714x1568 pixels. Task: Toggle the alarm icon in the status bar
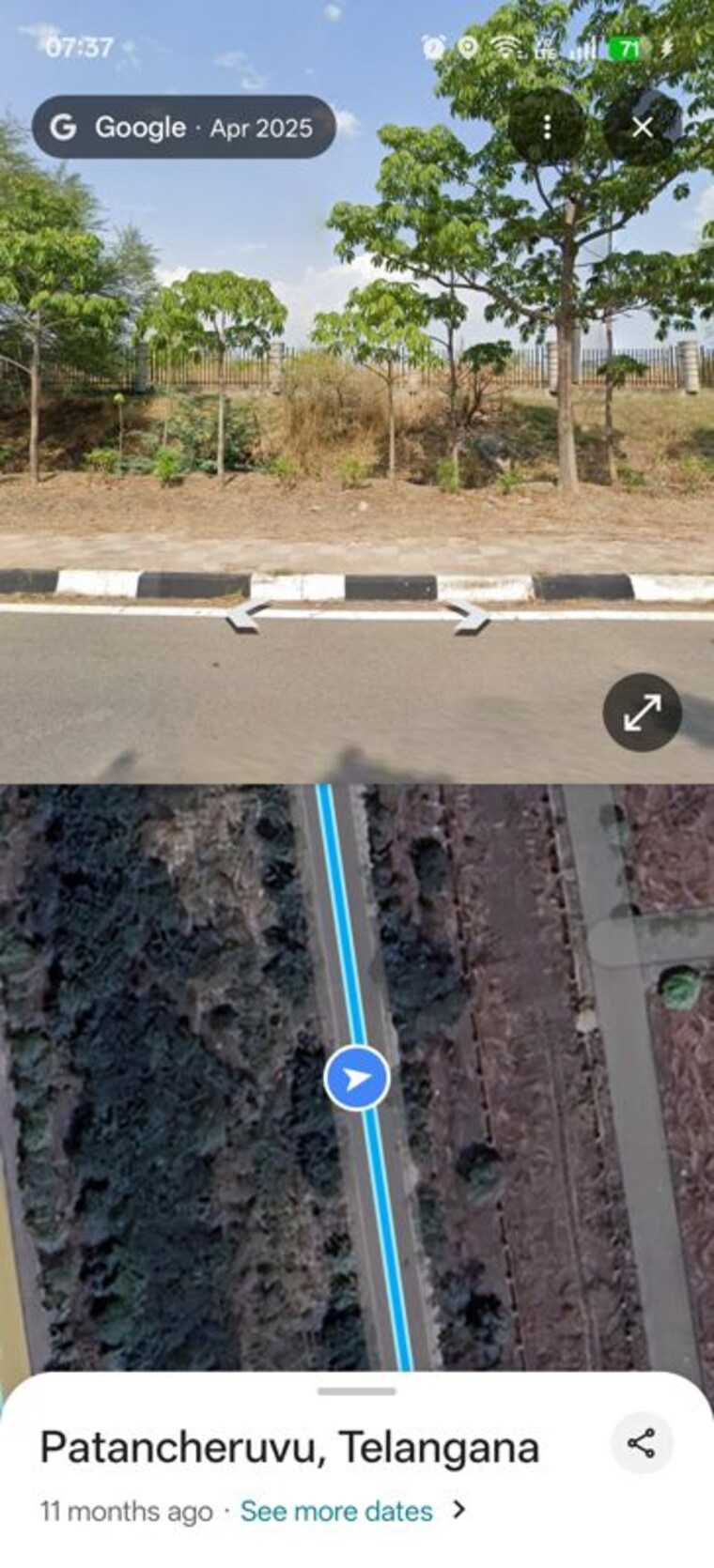431,45
